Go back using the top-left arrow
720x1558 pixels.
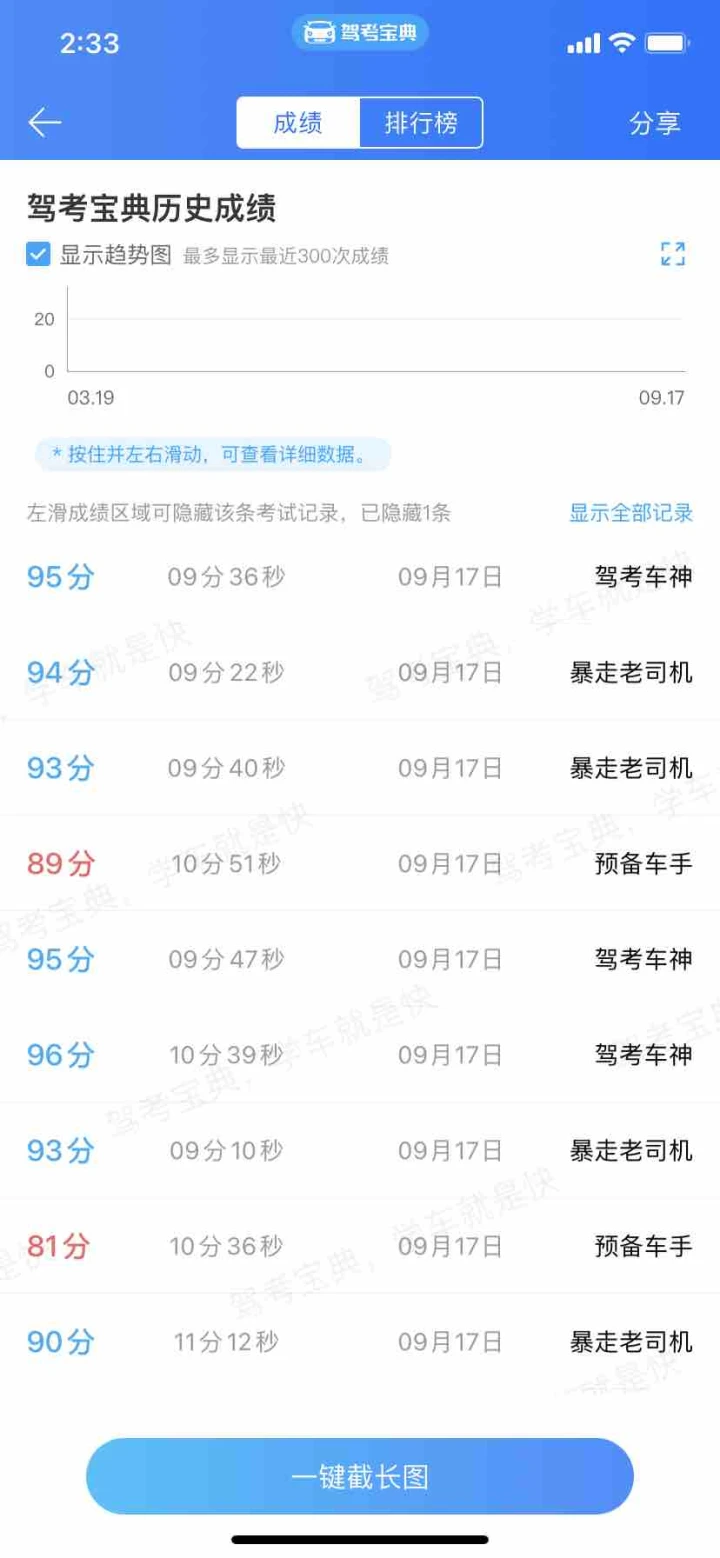(45, 123)
